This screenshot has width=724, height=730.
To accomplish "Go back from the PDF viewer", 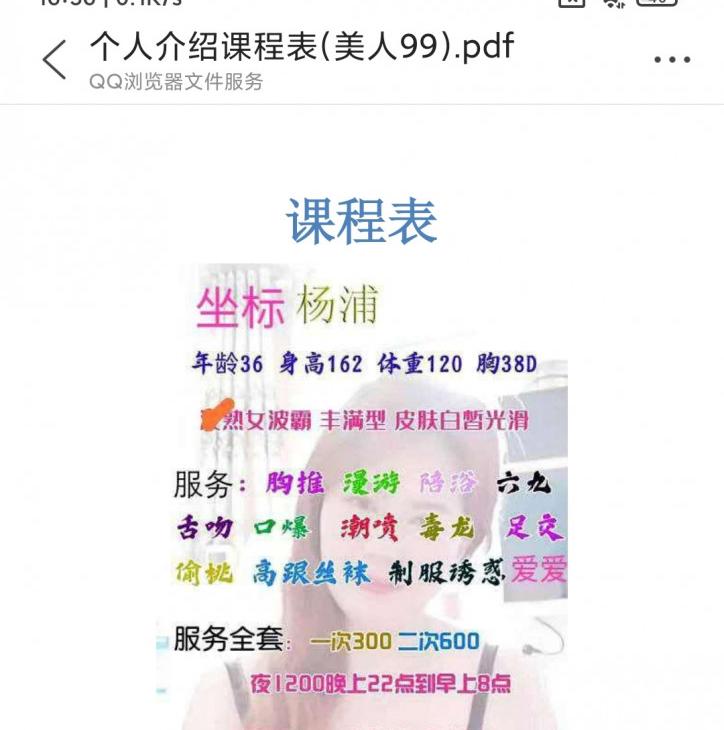I will tap(54, 60).
